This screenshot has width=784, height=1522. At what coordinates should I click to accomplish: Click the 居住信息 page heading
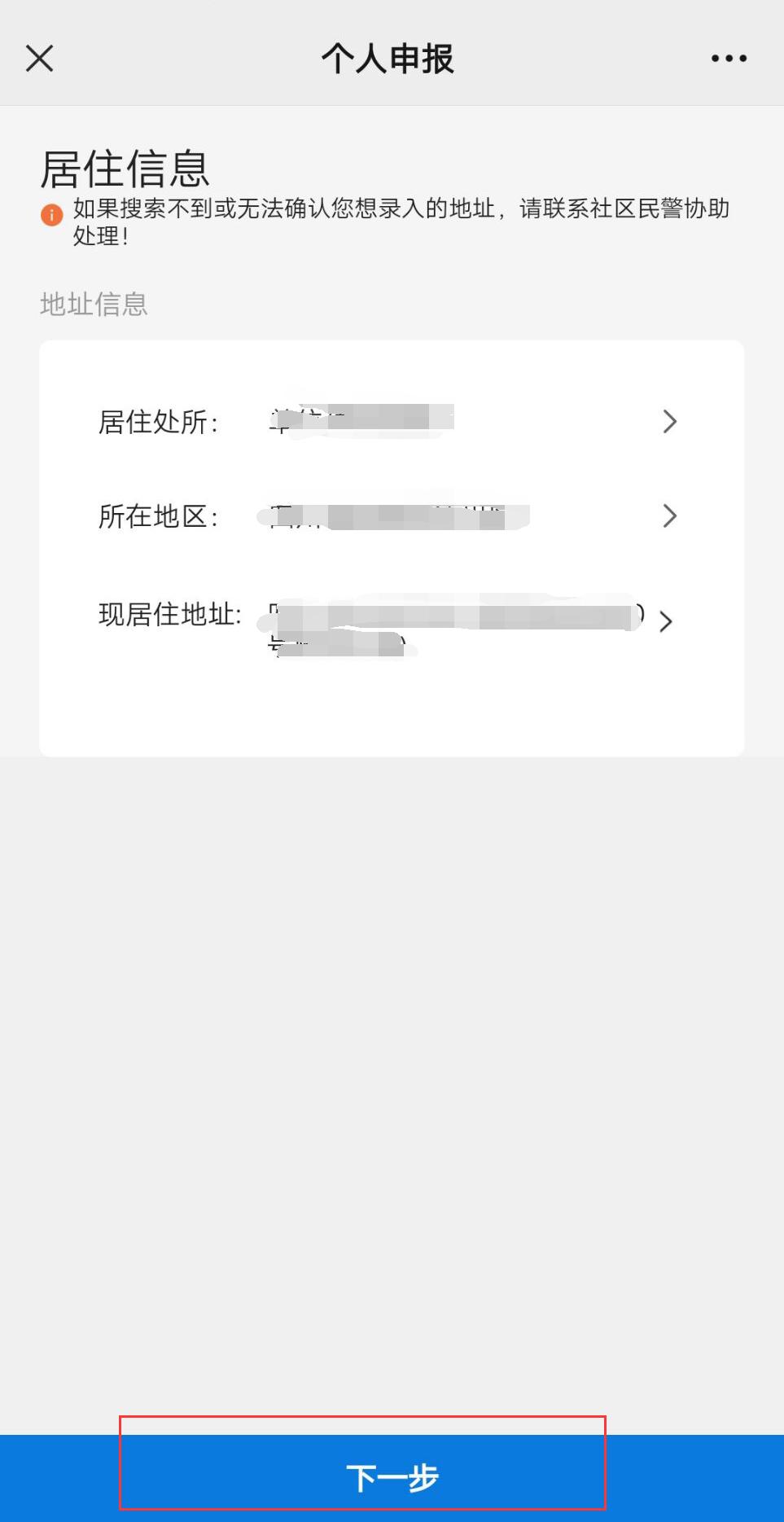[x=124, y=168]
